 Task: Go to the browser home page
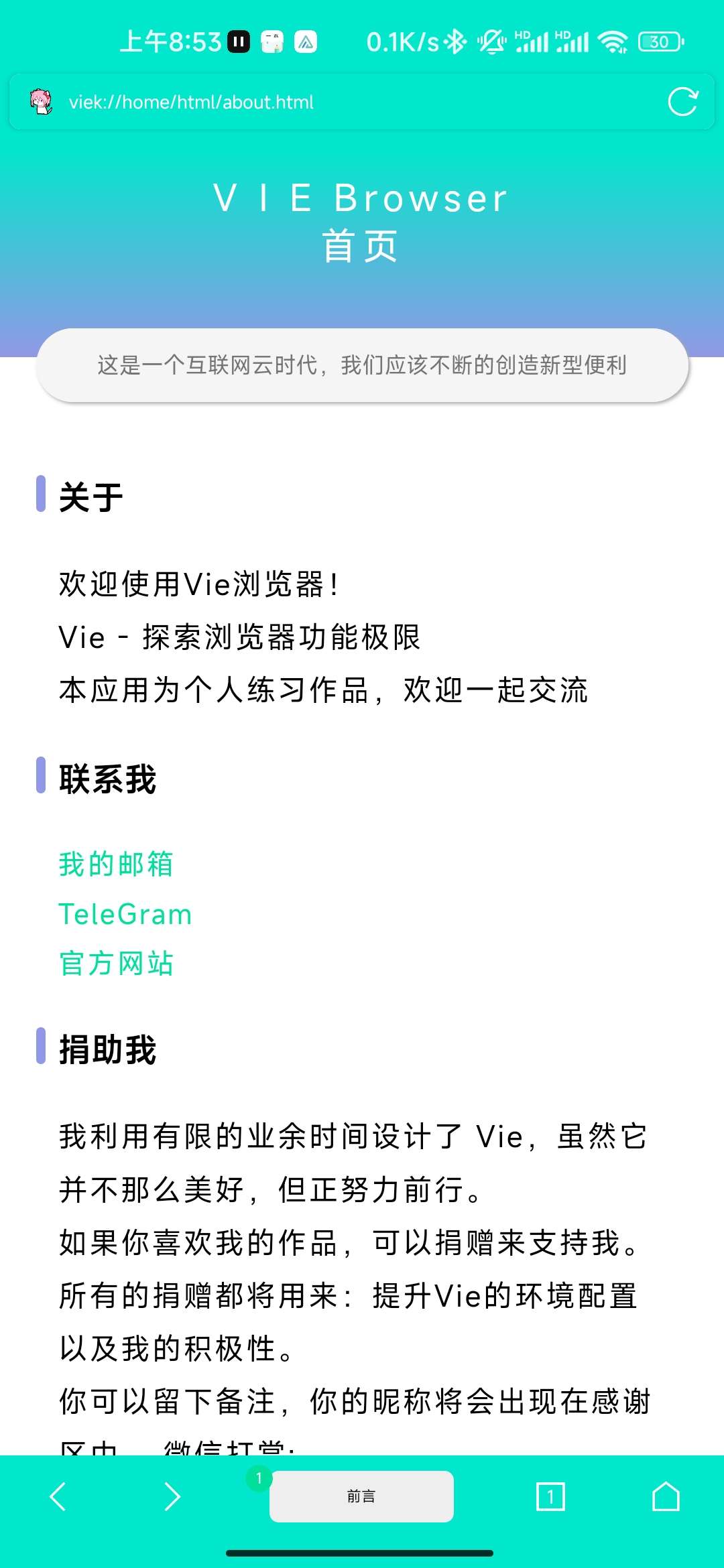click(666, 1496)
